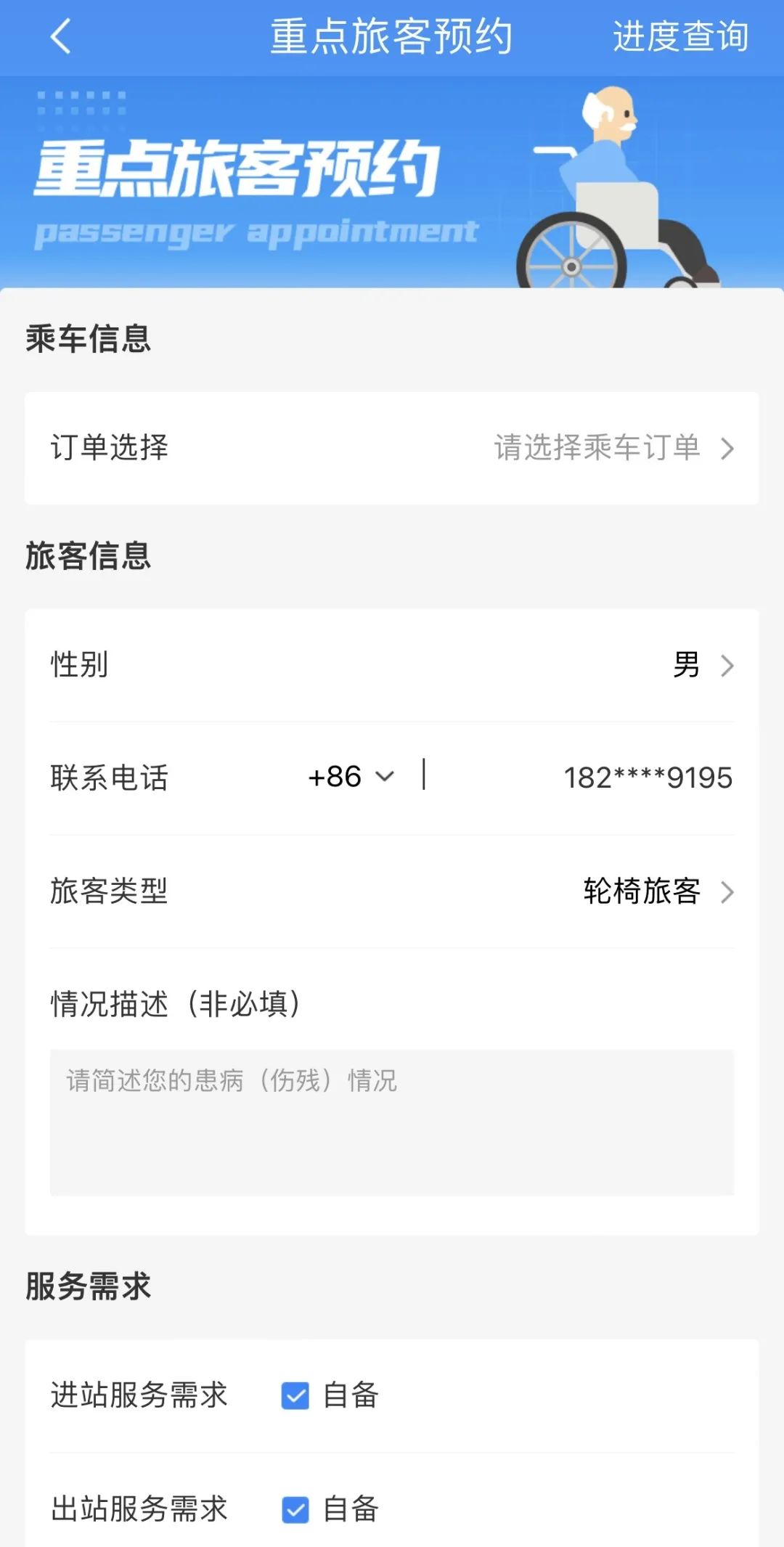Select the 重点旅客预约 title

(392, 38)
